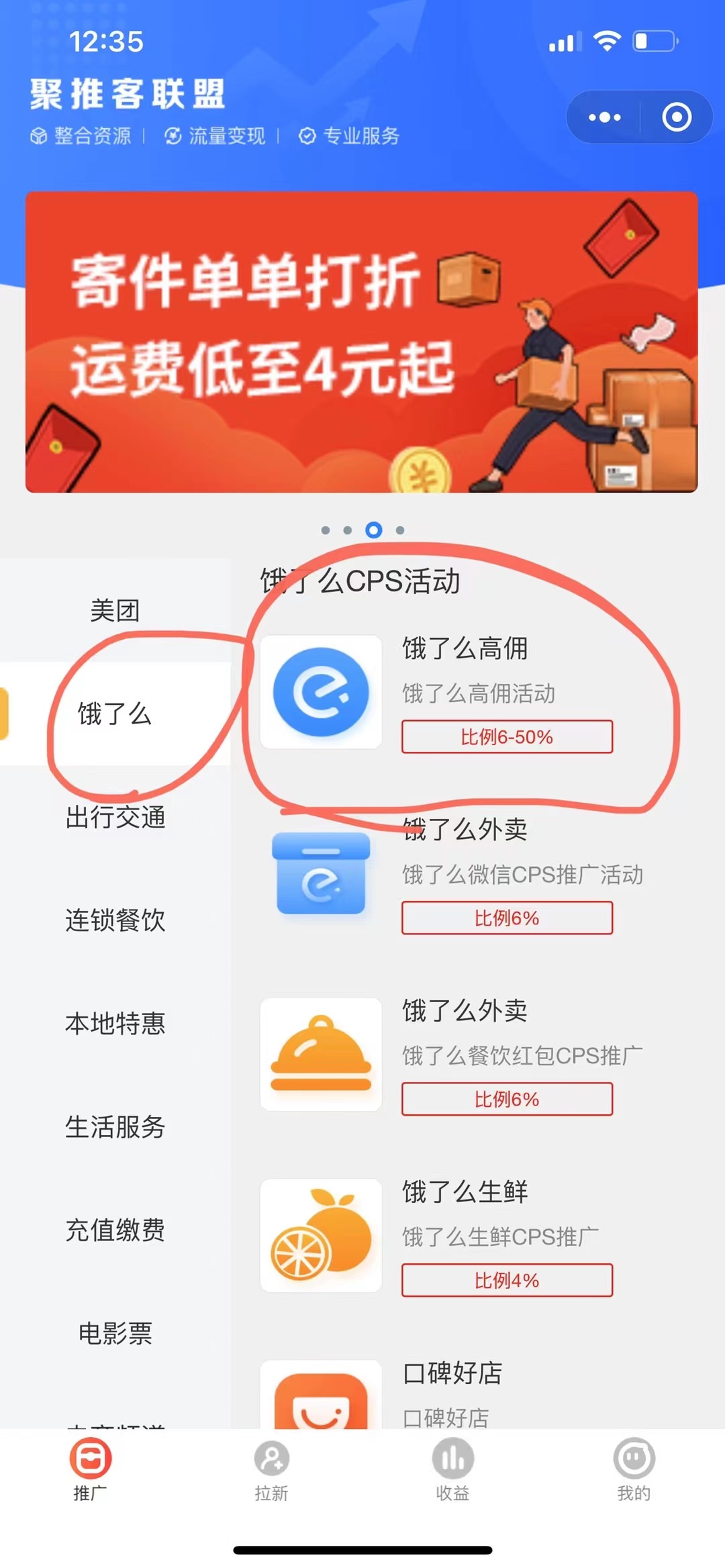Open 饿了么餐饮红包CPS推广 item
The height and width of the screenshot is (1568, 725).
coord(463,1055)
